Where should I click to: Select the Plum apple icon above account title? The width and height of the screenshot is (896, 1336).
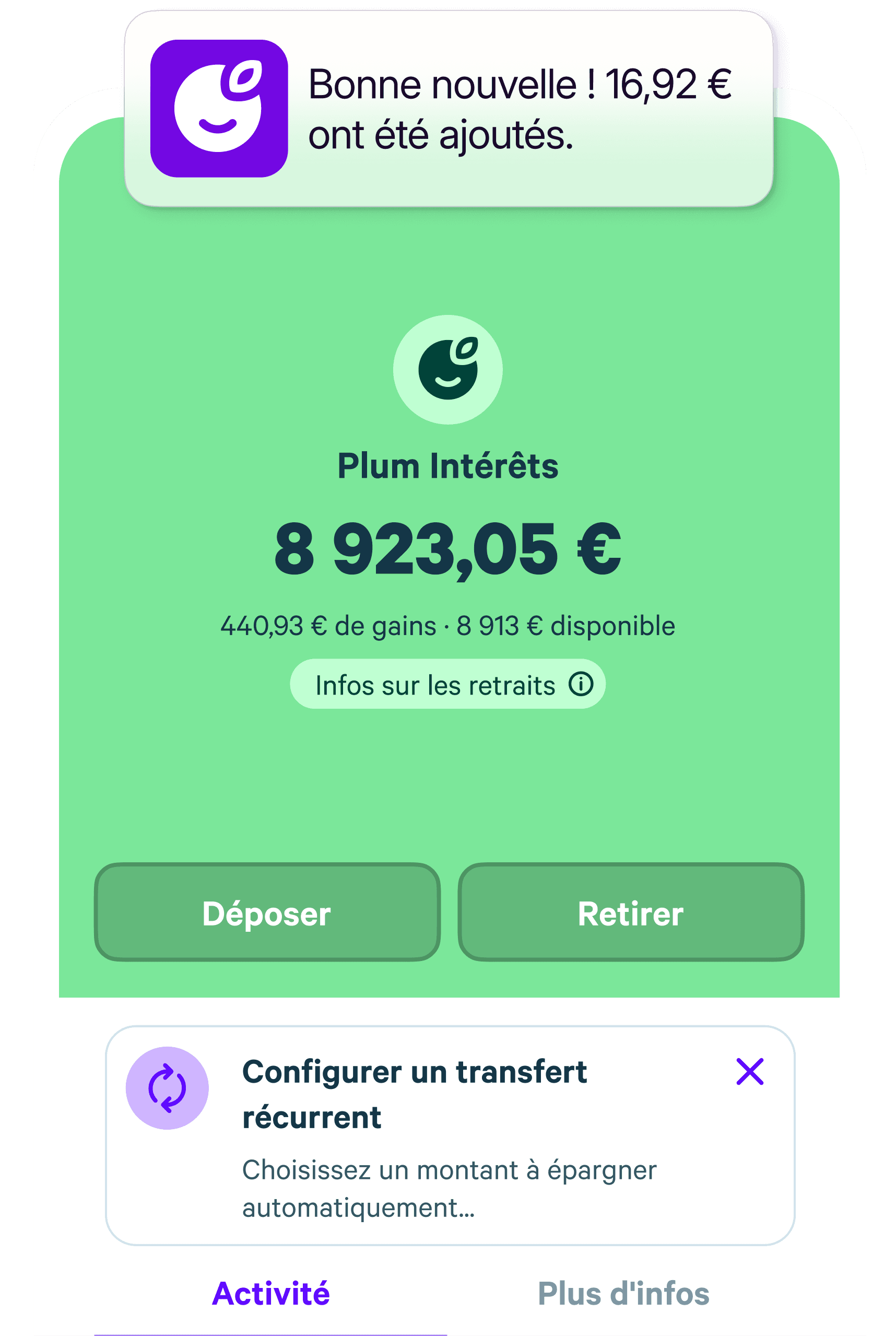click(x=449, y=370)
